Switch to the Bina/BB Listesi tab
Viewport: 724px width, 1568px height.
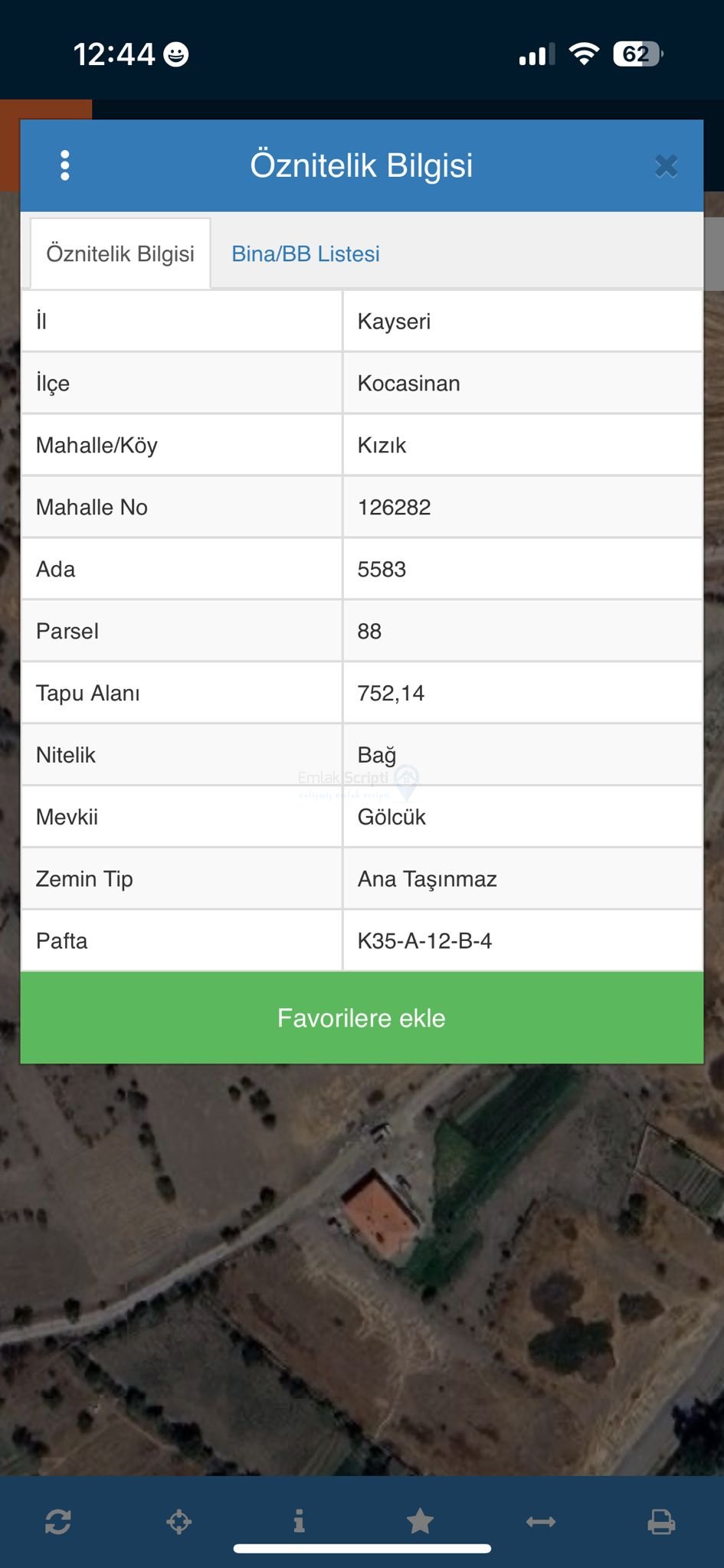click(306, 254)
